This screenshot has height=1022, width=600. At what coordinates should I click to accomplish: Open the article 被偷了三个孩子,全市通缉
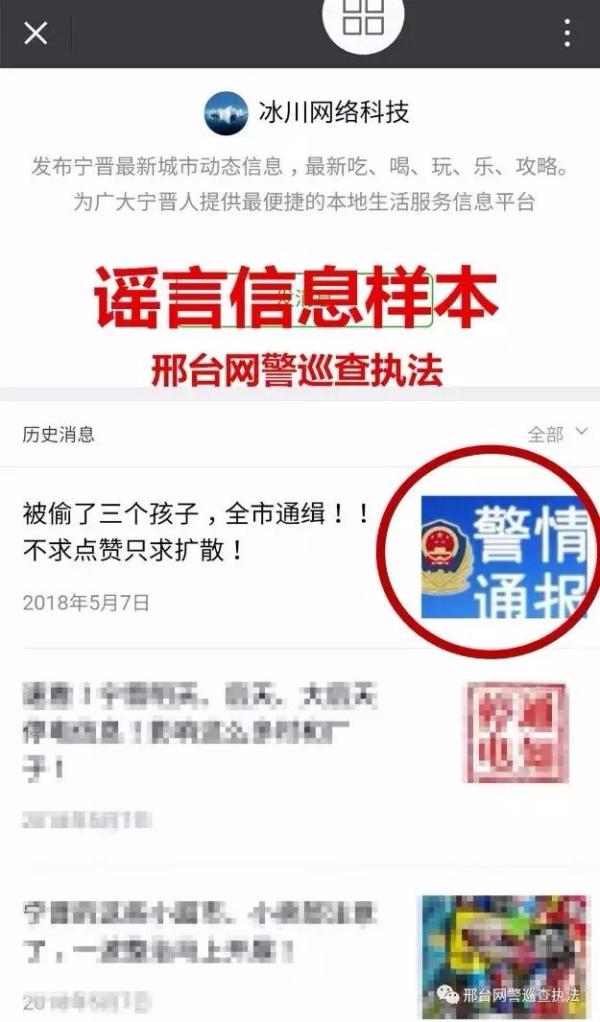tap(196, 533)
